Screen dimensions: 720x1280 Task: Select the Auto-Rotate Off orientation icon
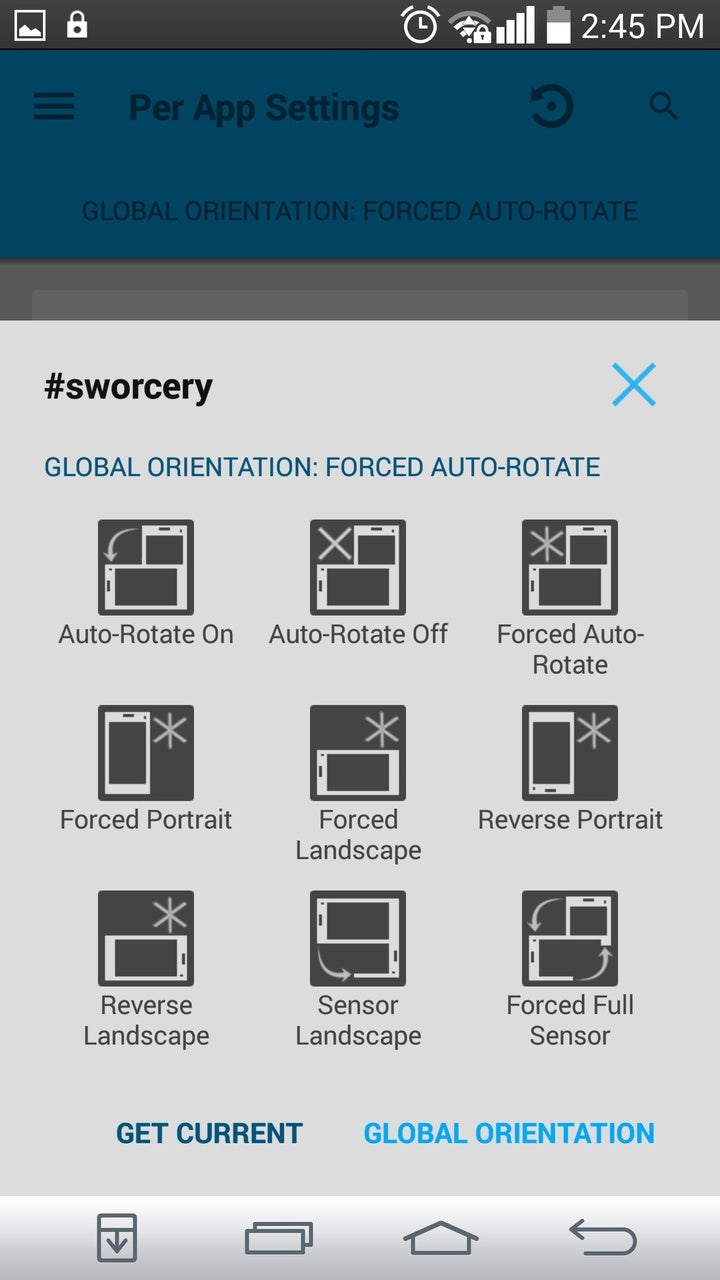[x=357, y=567]
